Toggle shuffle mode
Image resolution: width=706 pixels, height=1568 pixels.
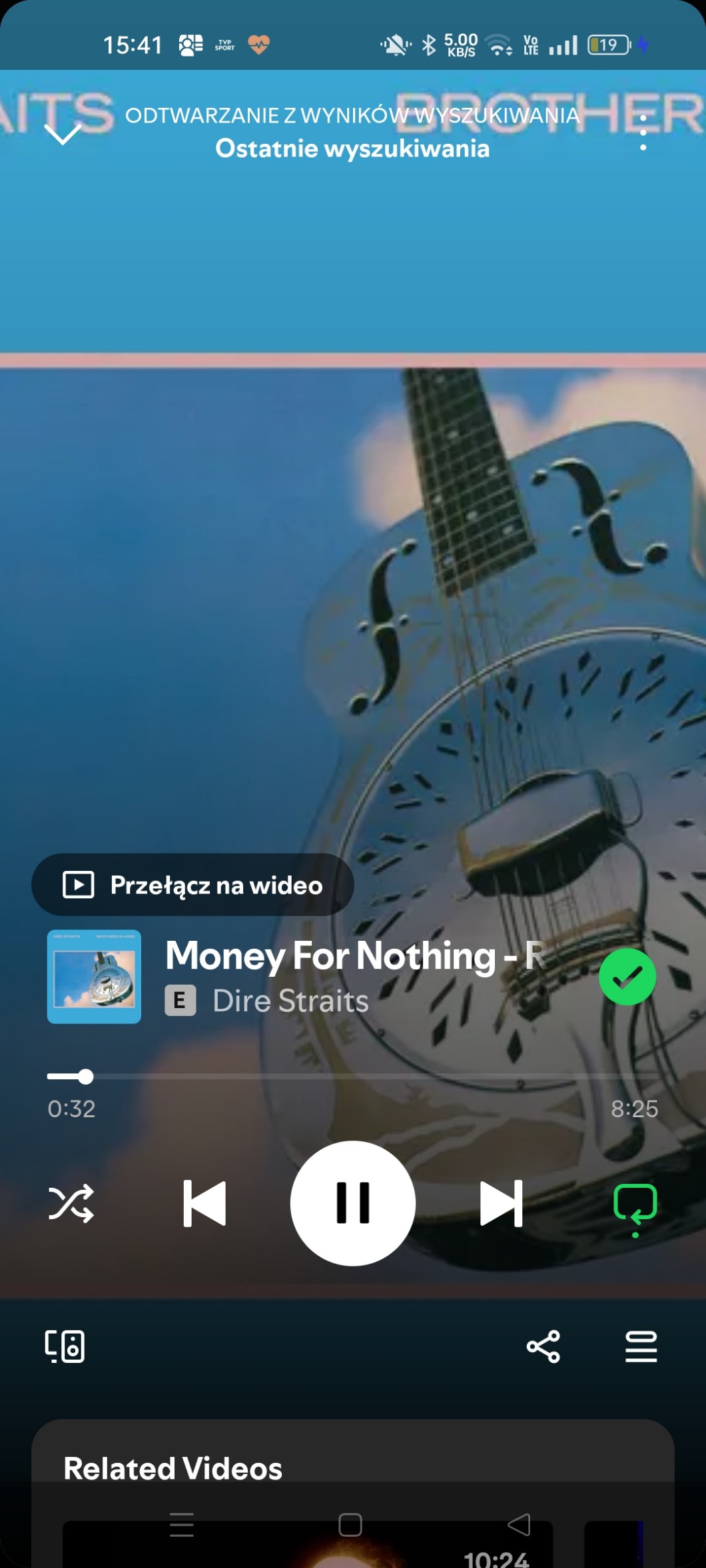(x=71, y=1203)
